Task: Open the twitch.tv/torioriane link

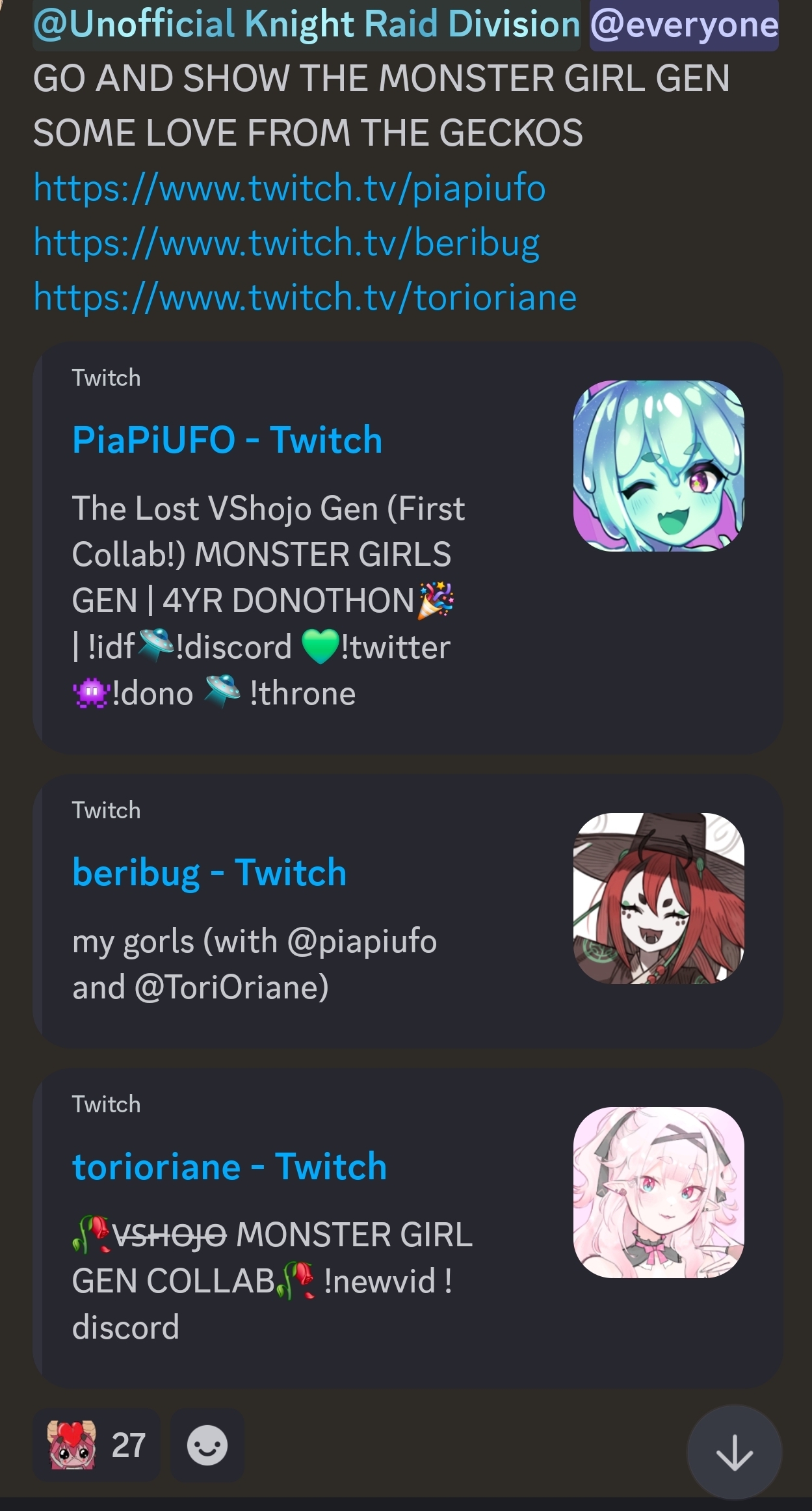Action: click(305, 297)
